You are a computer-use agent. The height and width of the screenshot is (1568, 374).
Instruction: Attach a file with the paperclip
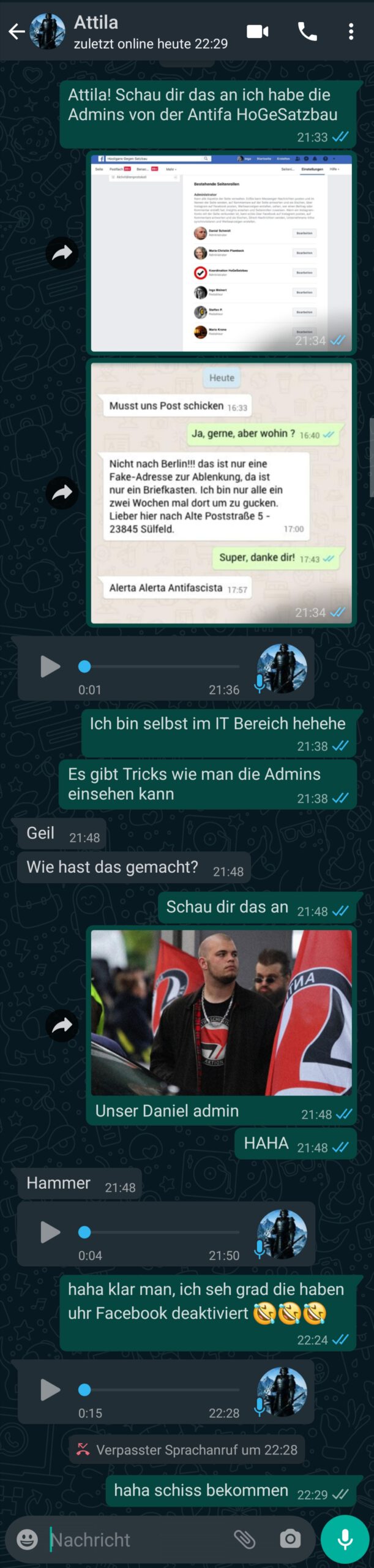pyautogui.click(x=244, y=1539)
